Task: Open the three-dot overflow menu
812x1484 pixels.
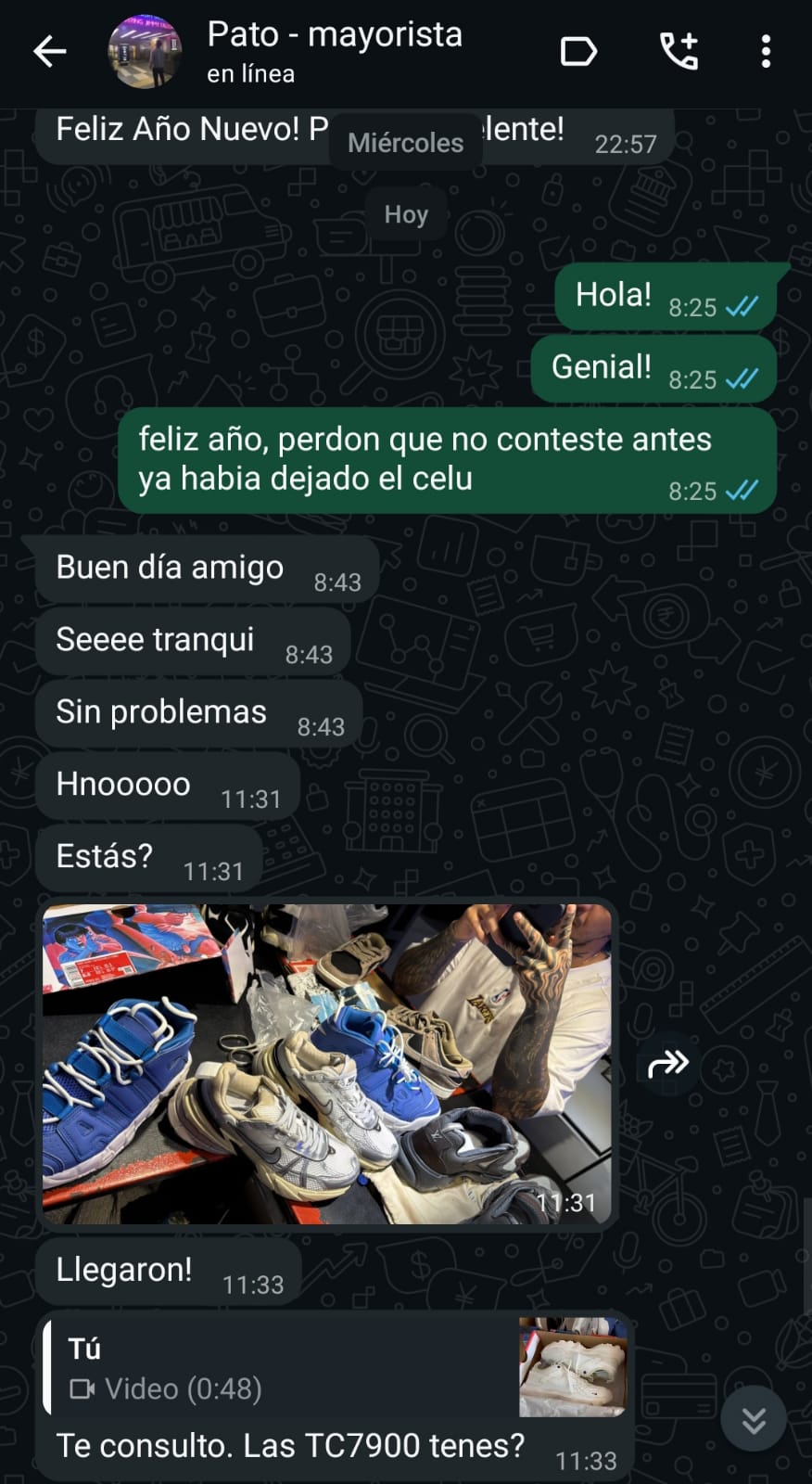Action: (766, 52)
